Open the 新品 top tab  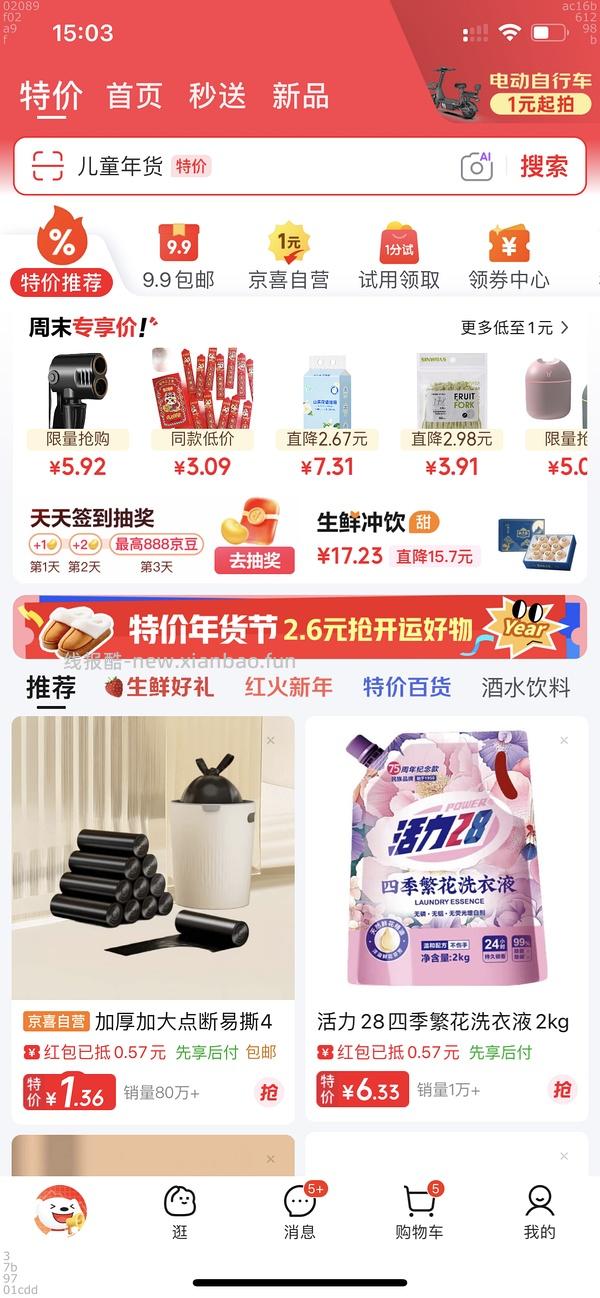coord(300,96)
